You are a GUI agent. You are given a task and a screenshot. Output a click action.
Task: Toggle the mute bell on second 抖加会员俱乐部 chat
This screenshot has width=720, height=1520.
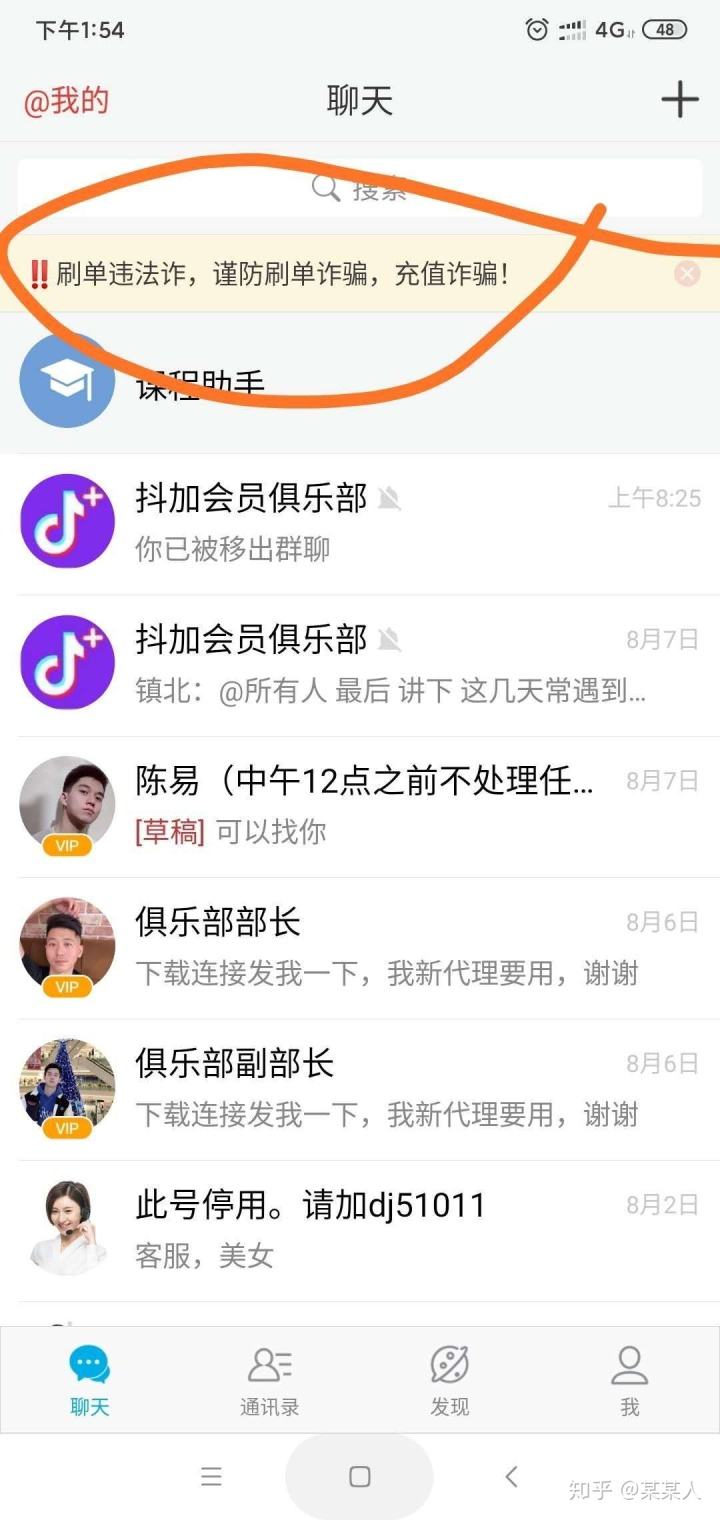(389, 638)
